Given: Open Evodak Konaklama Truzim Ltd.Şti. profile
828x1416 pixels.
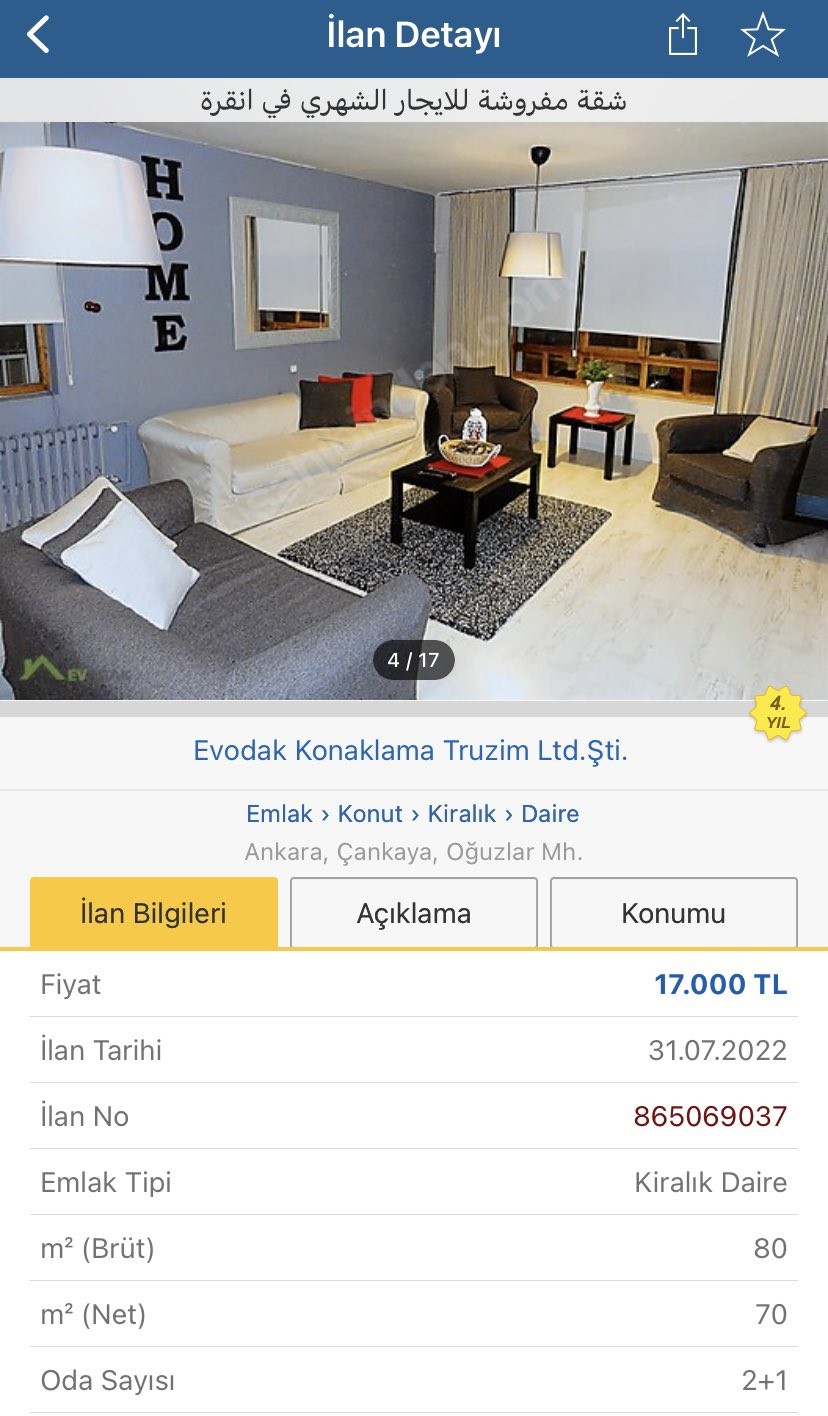Looking at the screenshot, I should click(410, 751).
